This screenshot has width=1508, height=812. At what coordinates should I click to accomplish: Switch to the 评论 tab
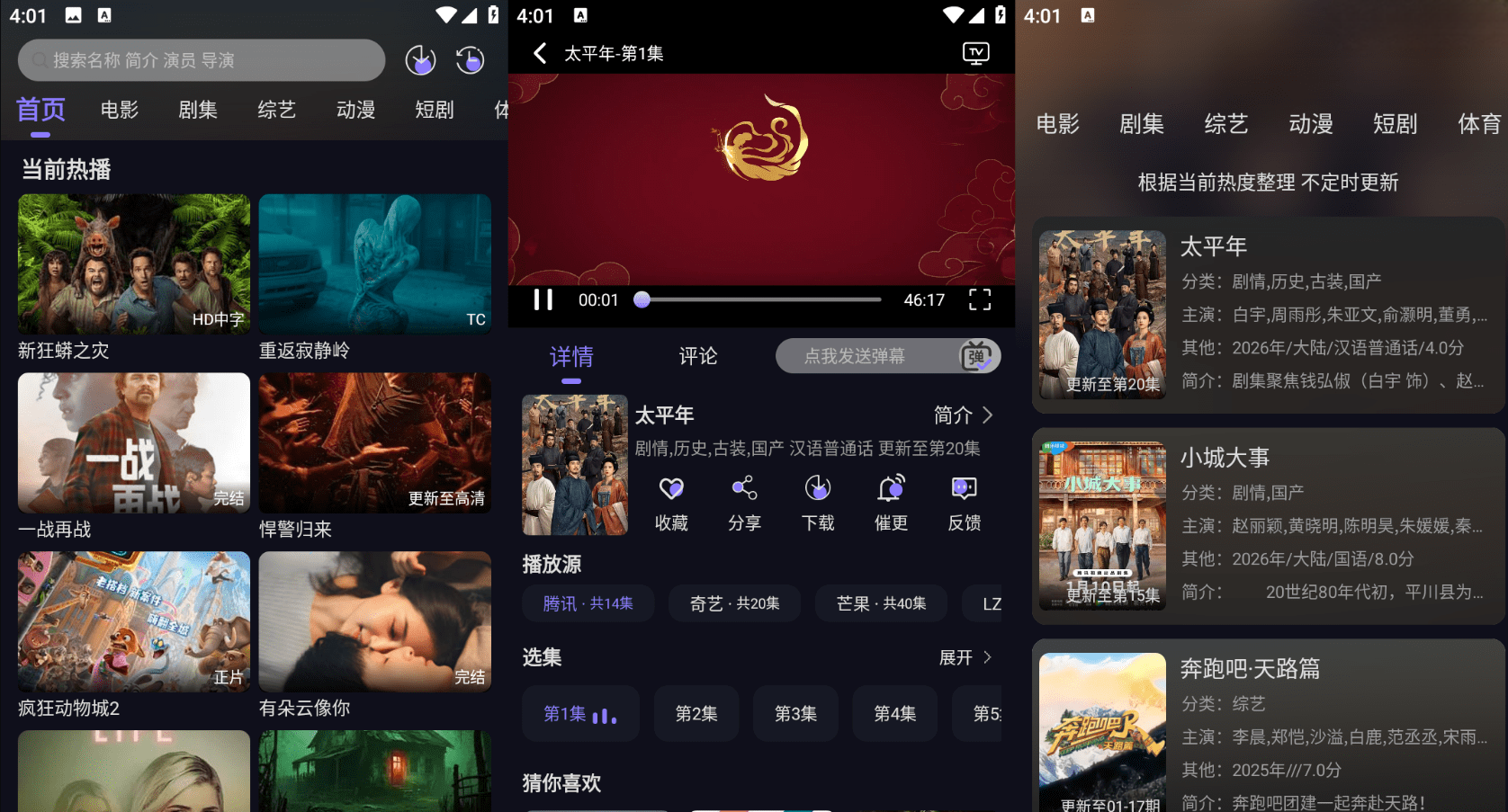coord(697,357)
